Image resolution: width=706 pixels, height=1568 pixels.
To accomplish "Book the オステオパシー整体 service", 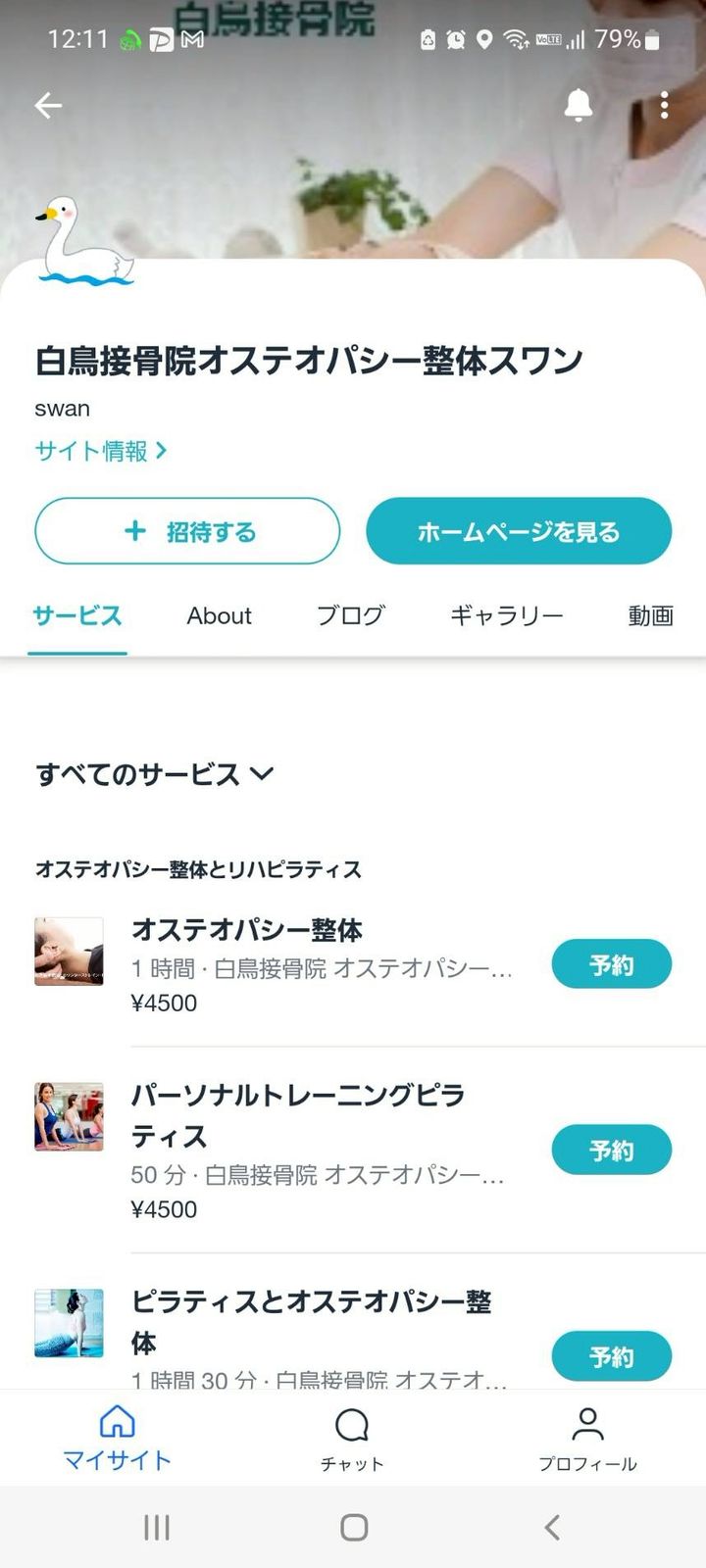I will (x=611, y=964).
